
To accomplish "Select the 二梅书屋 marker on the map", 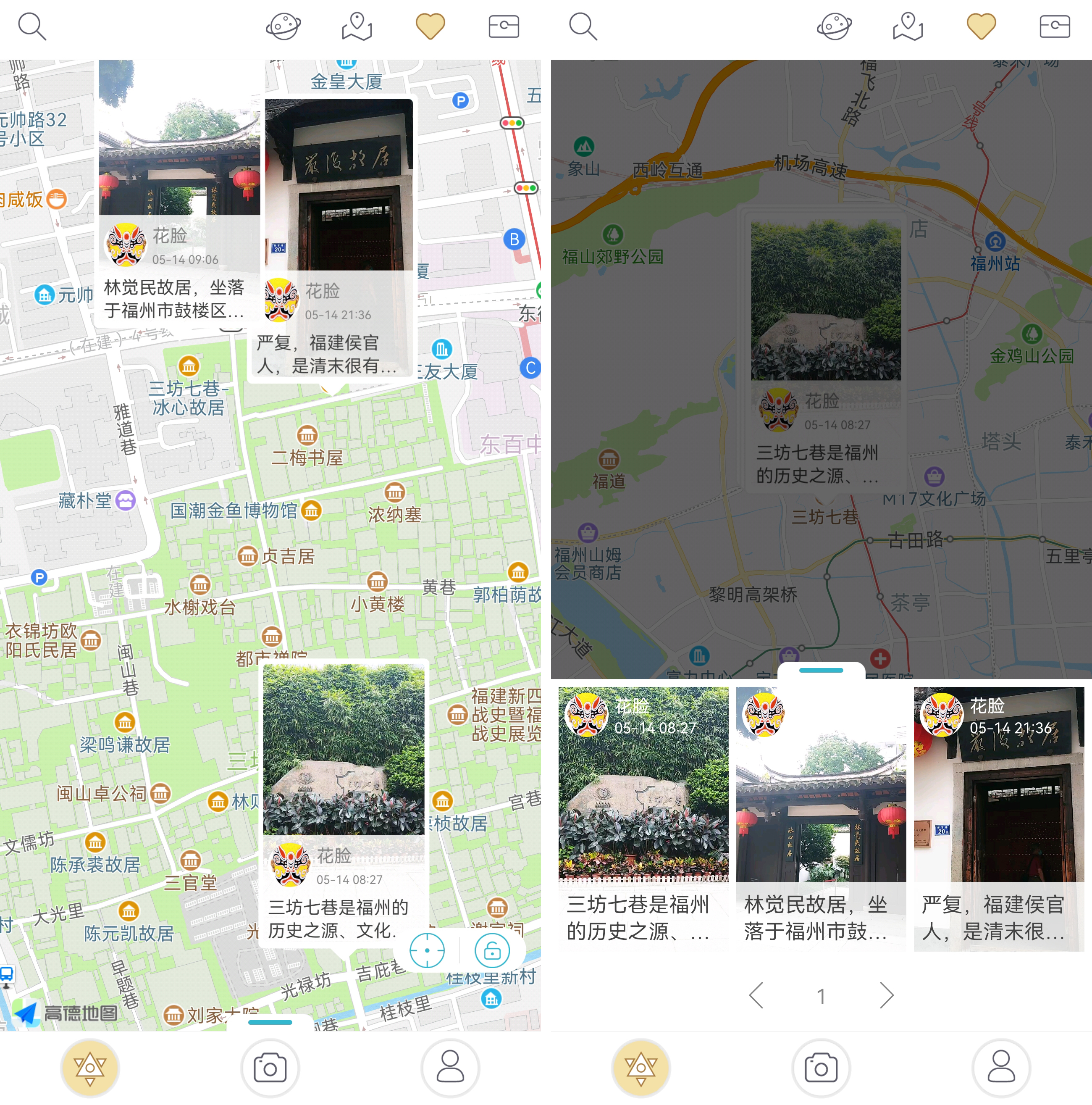I will click(307, 436).
